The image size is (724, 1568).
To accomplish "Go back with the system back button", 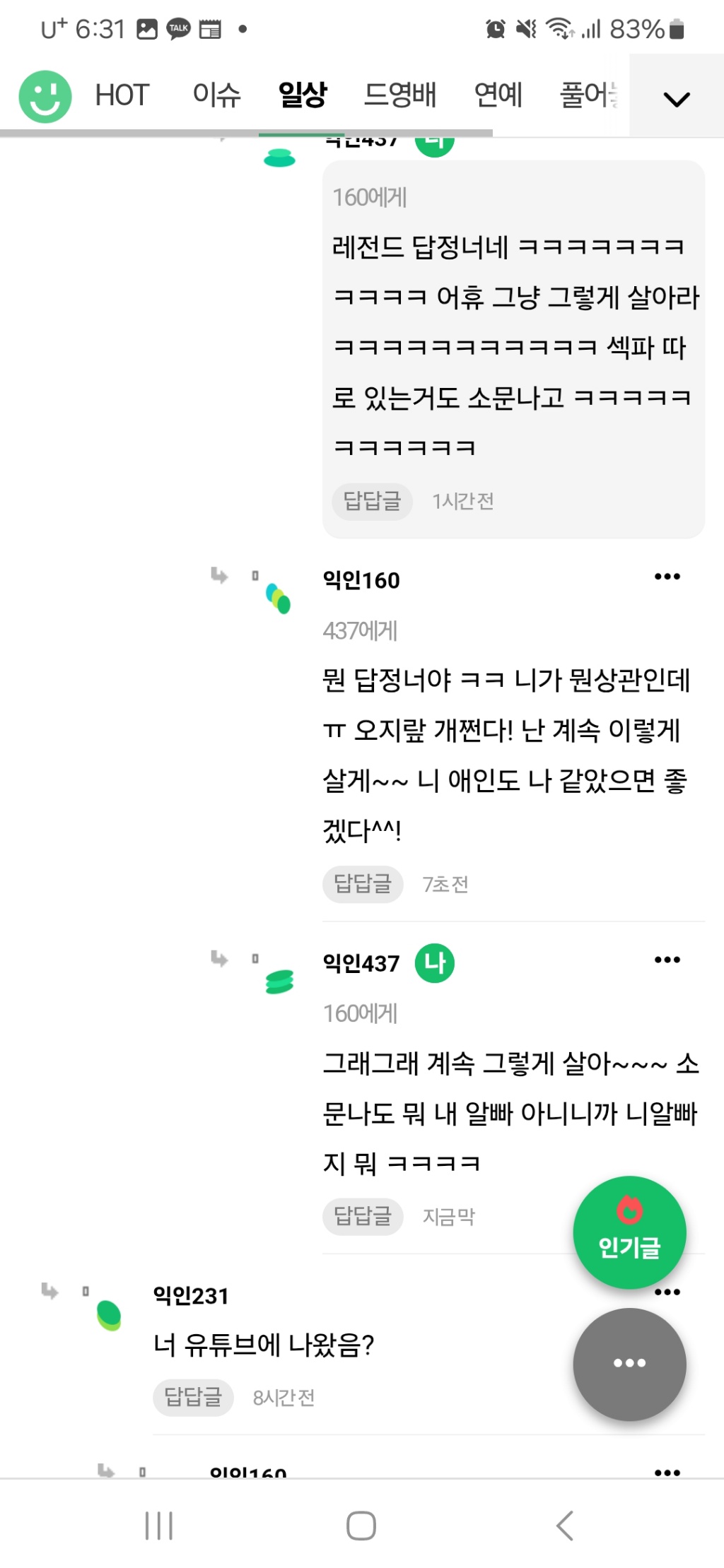I will click(x=564, y=1526).
